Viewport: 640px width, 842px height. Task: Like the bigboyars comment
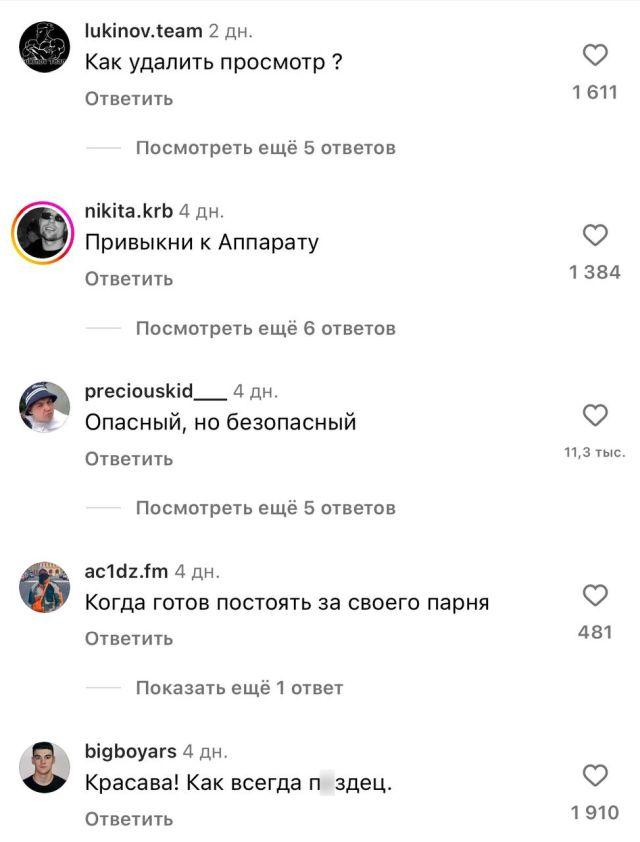pos(595,775)
